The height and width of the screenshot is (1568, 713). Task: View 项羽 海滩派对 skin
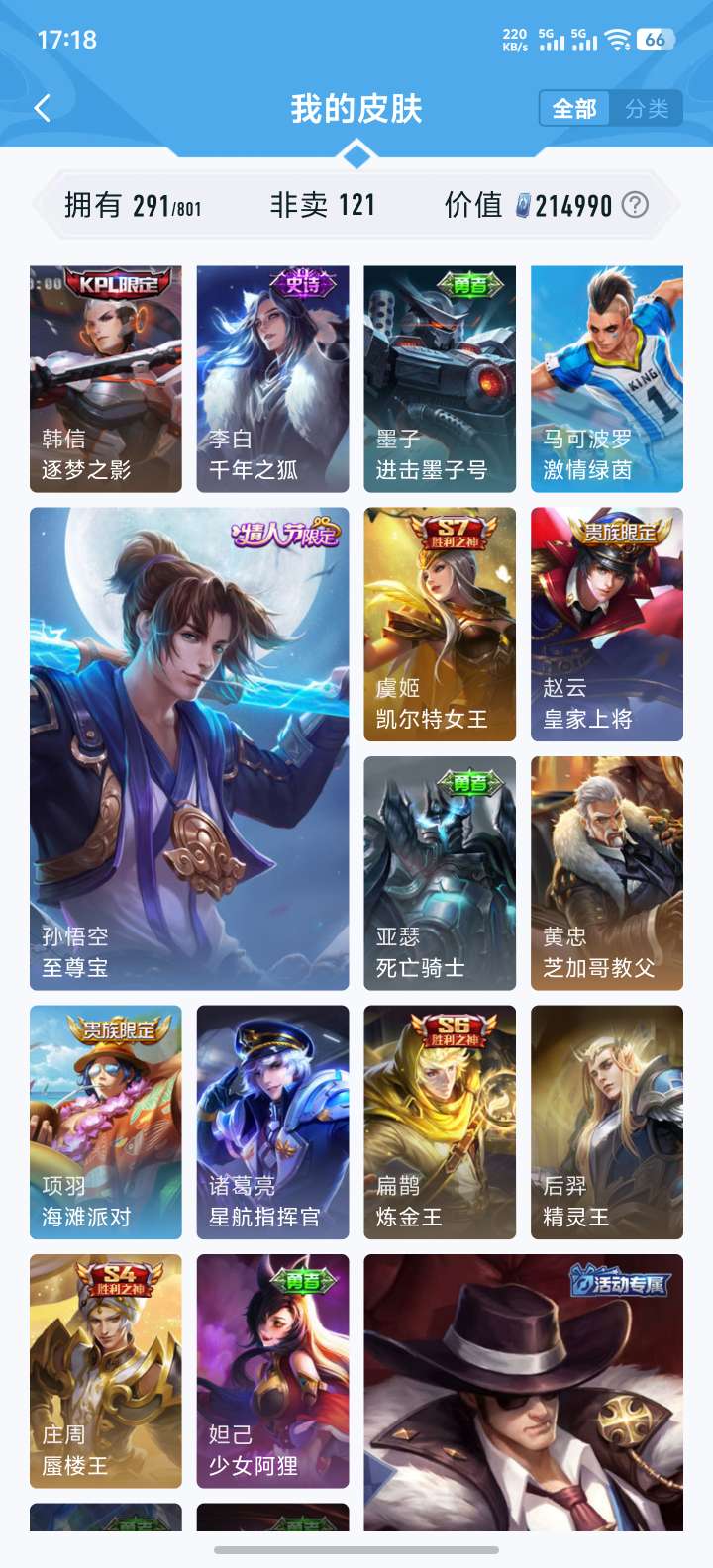[106, 1123]
